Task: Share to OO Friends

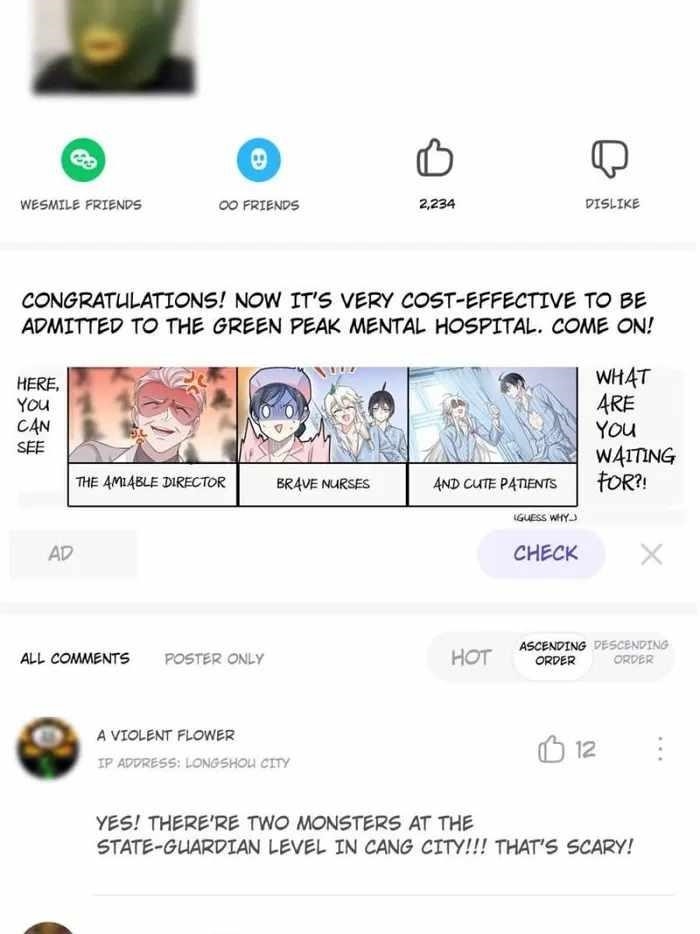Action: (x=258, y=159)
